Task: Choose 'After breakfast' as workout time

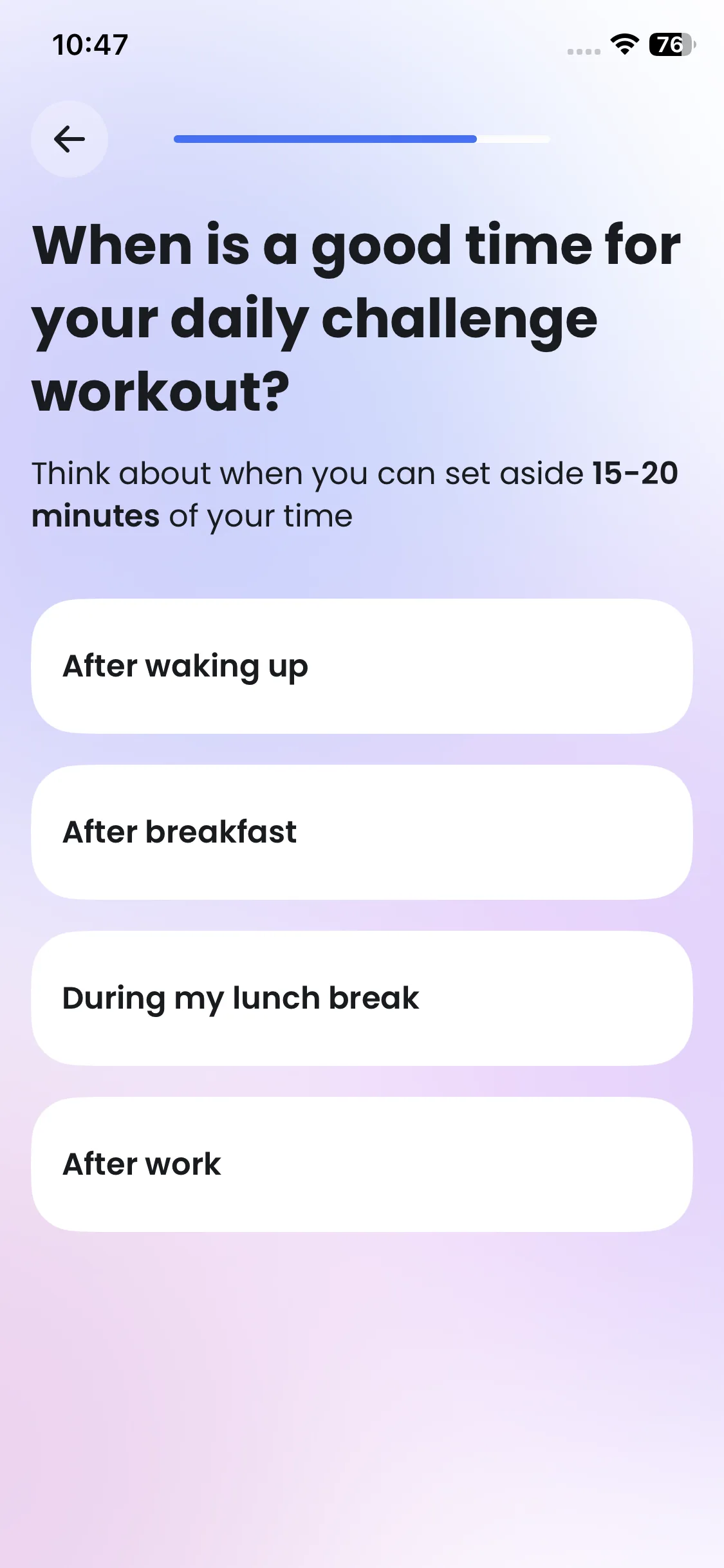Action: pos(362,832)
